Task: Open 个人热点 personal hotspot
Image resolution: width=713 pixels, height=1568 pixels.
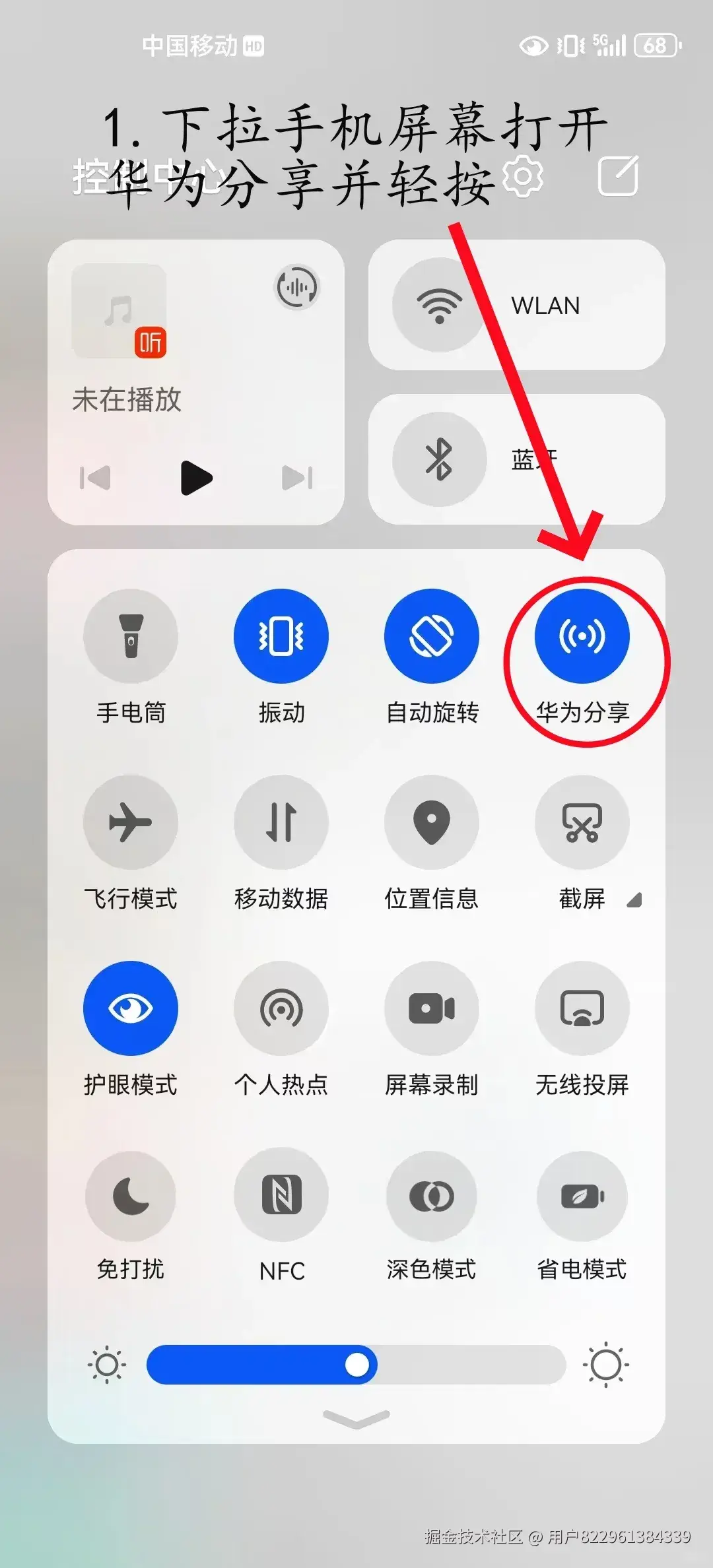Action: [281, 1008]
